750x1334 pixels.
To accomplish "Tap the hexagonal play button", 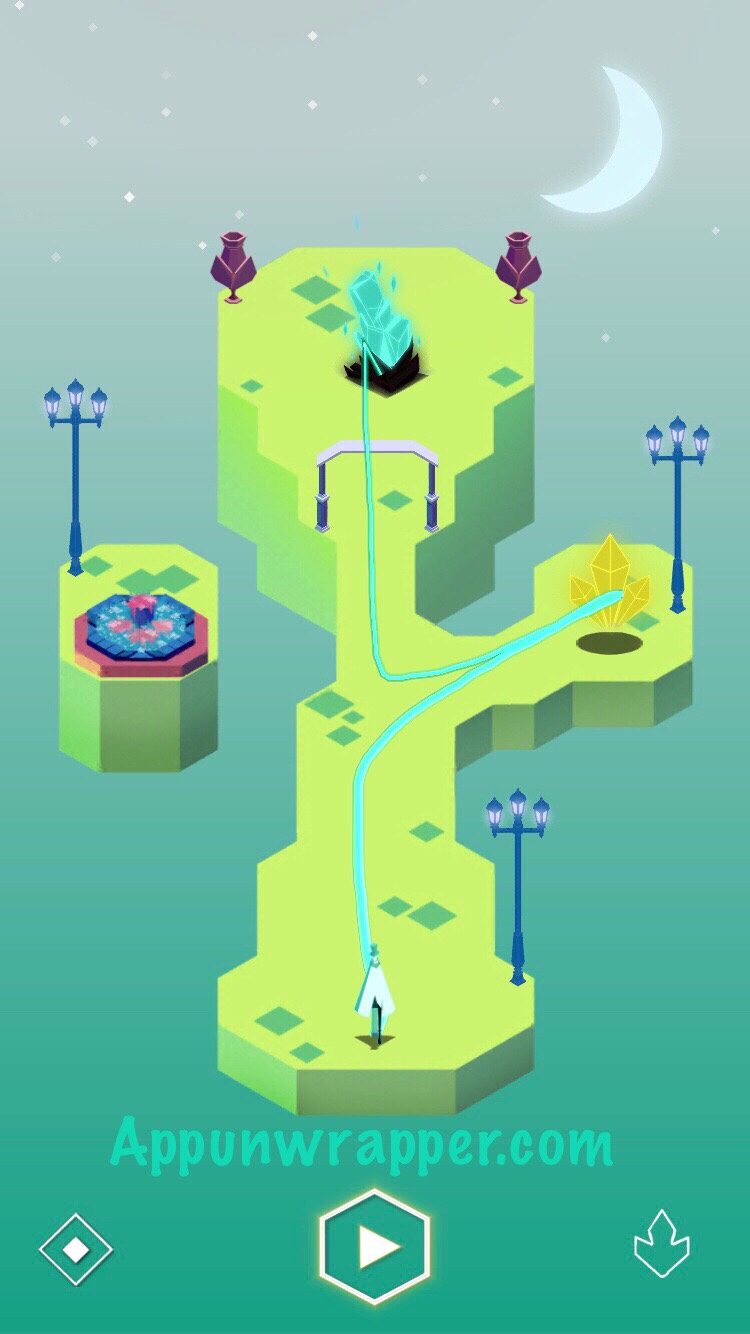I will click(374, 1246).
